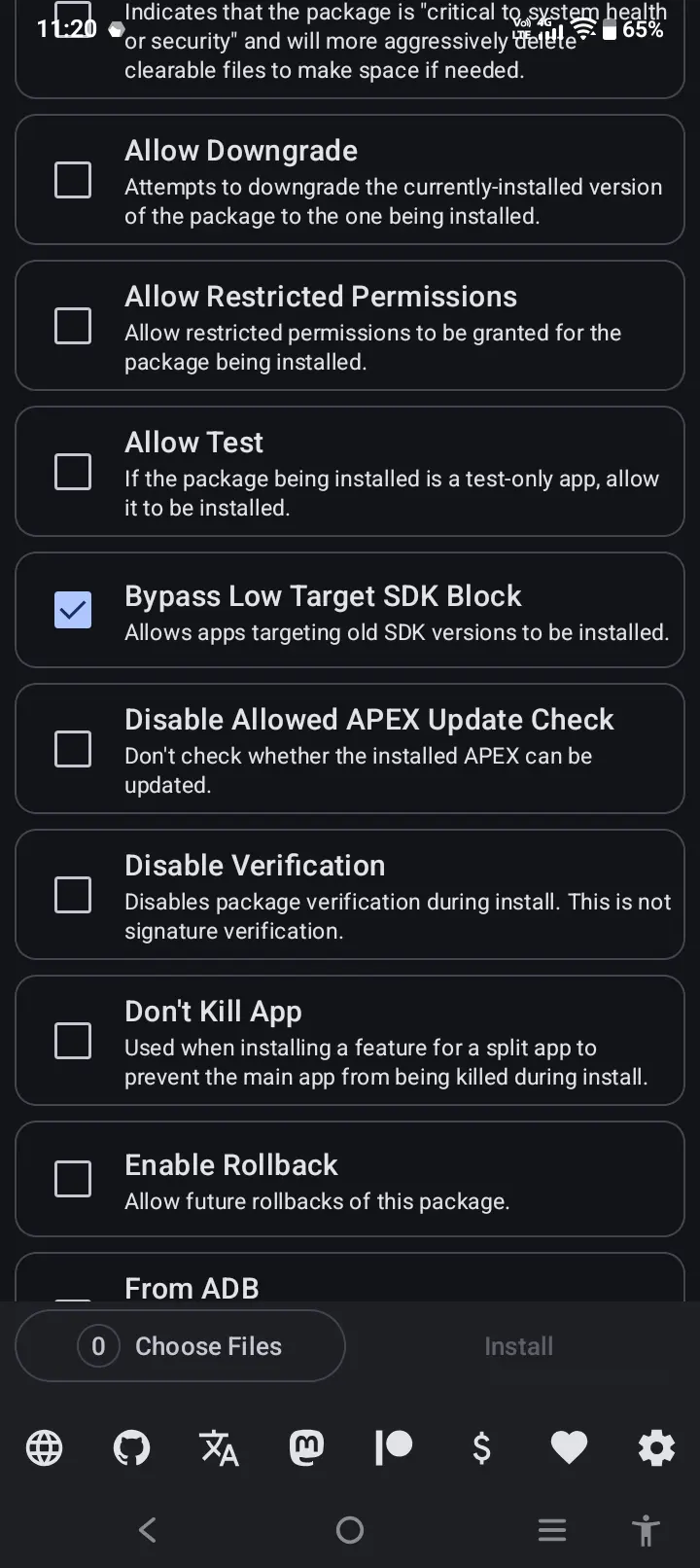Open the GitHub link icon
Viewport: 700px width, 1568px height.
(x=131, y=1448)
